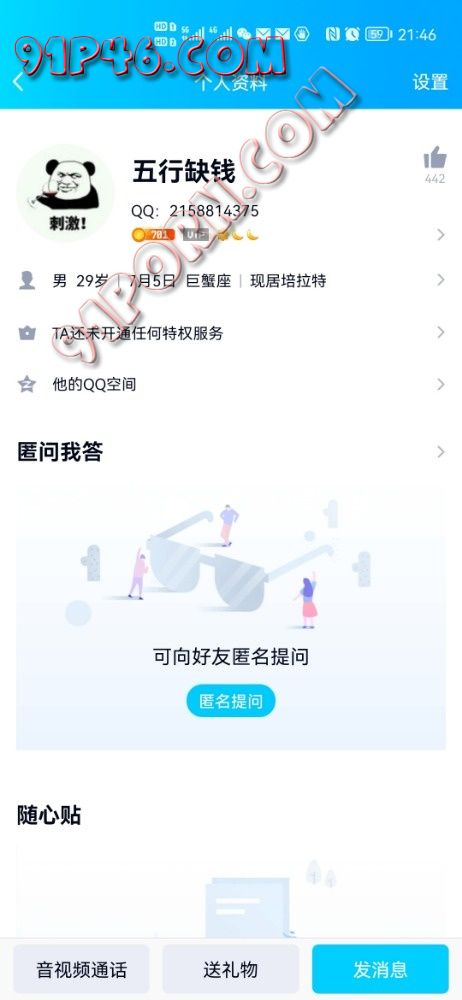Open the TA还未开通任何特权服务 row
Image resolution: width=462 pixels, height=1000 pixels.
(231, 333)
